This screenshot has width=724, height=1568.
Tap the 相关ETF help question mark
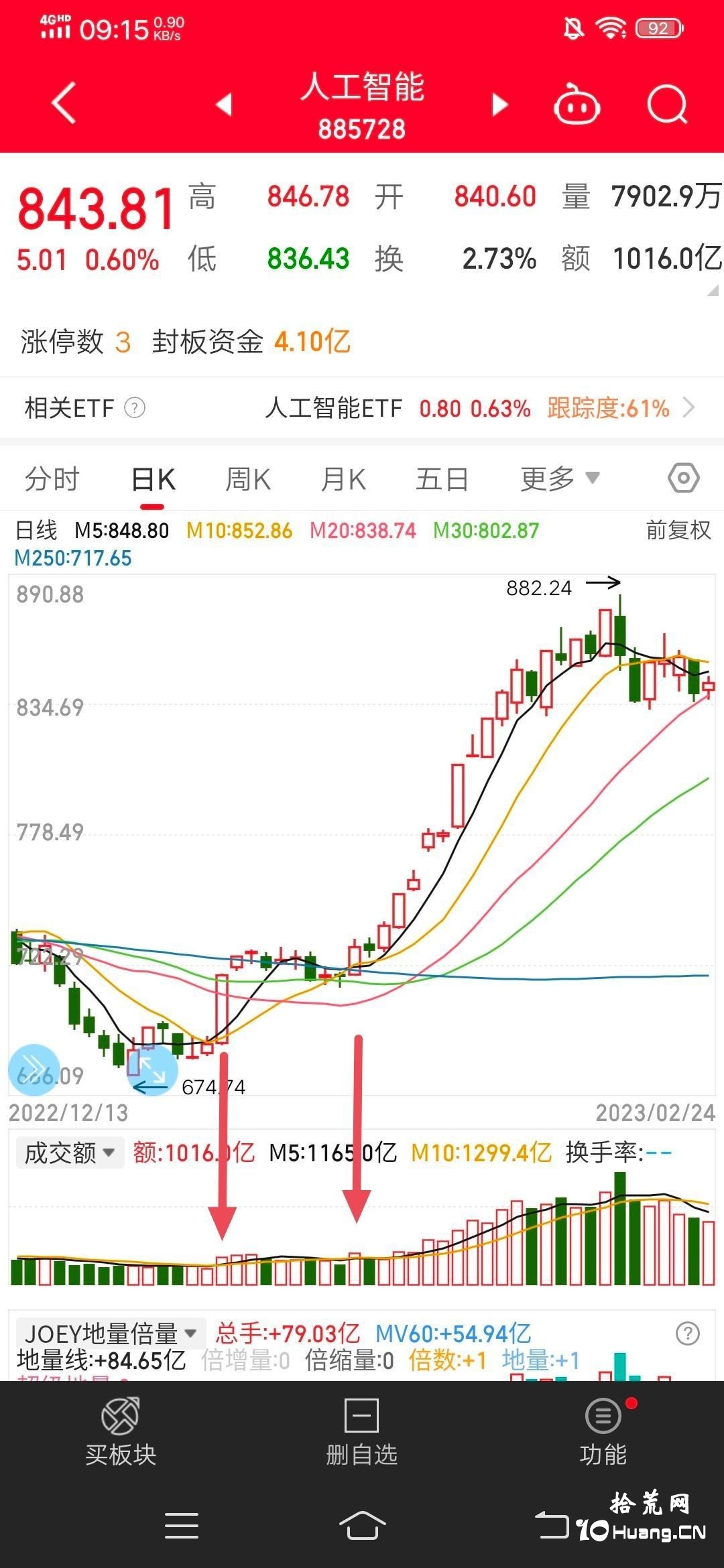click(x=135, y=407)
